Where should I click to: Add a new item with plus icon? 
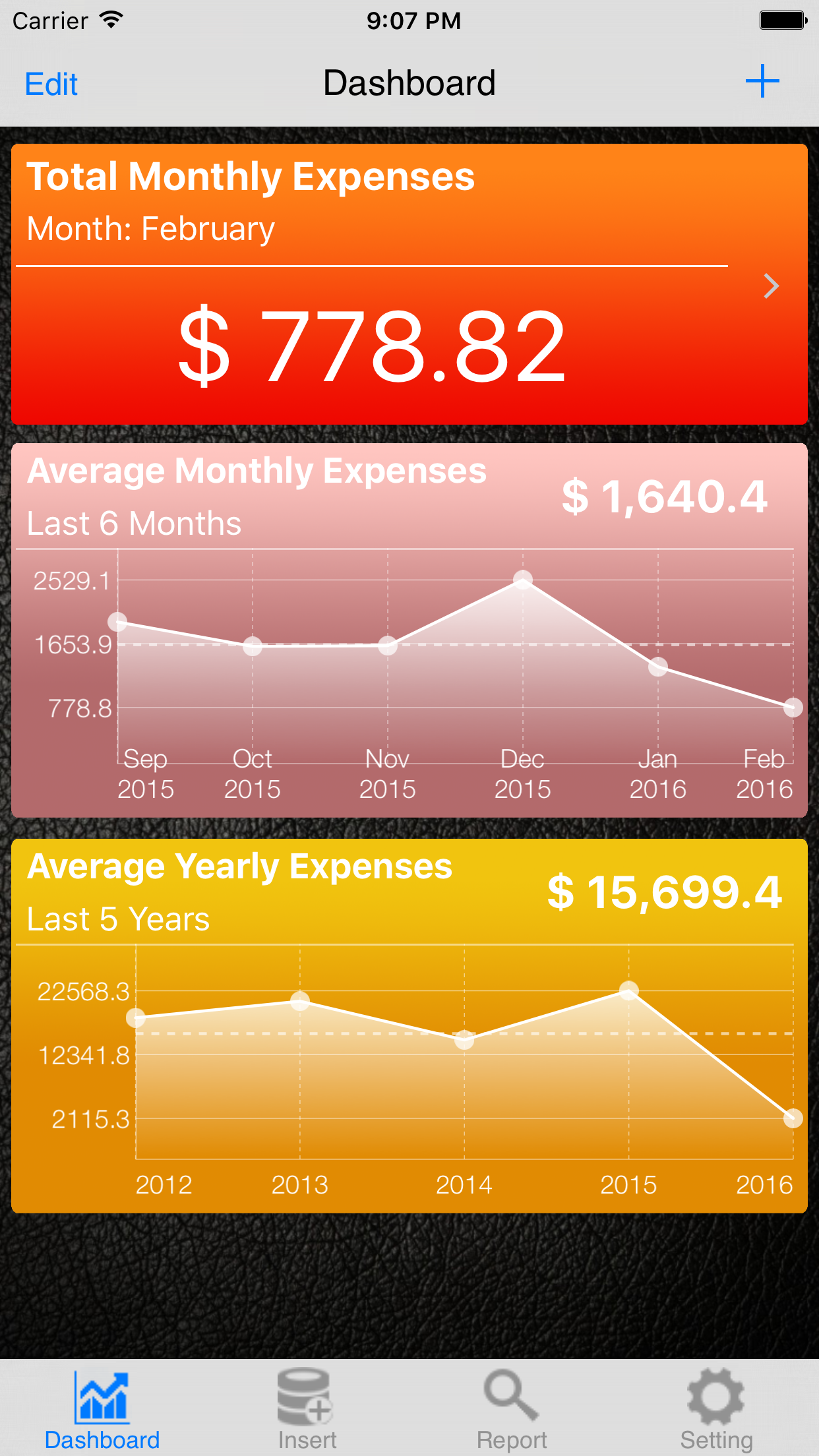pos(762,81)
